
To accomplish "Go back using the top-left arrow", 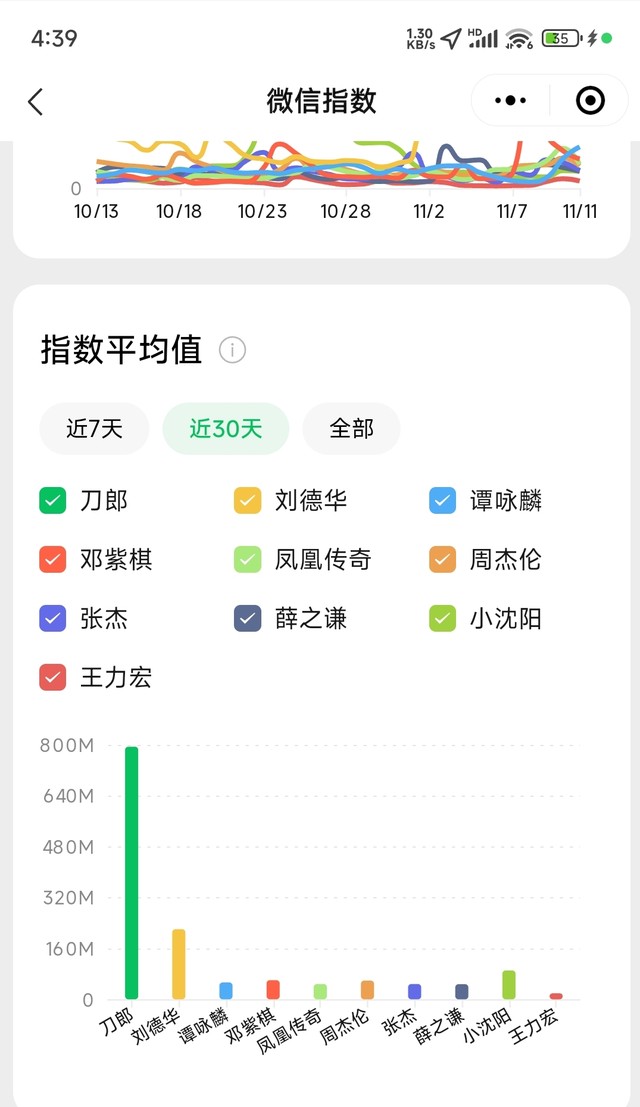I will pyautogui.click(x=36, y=102).
